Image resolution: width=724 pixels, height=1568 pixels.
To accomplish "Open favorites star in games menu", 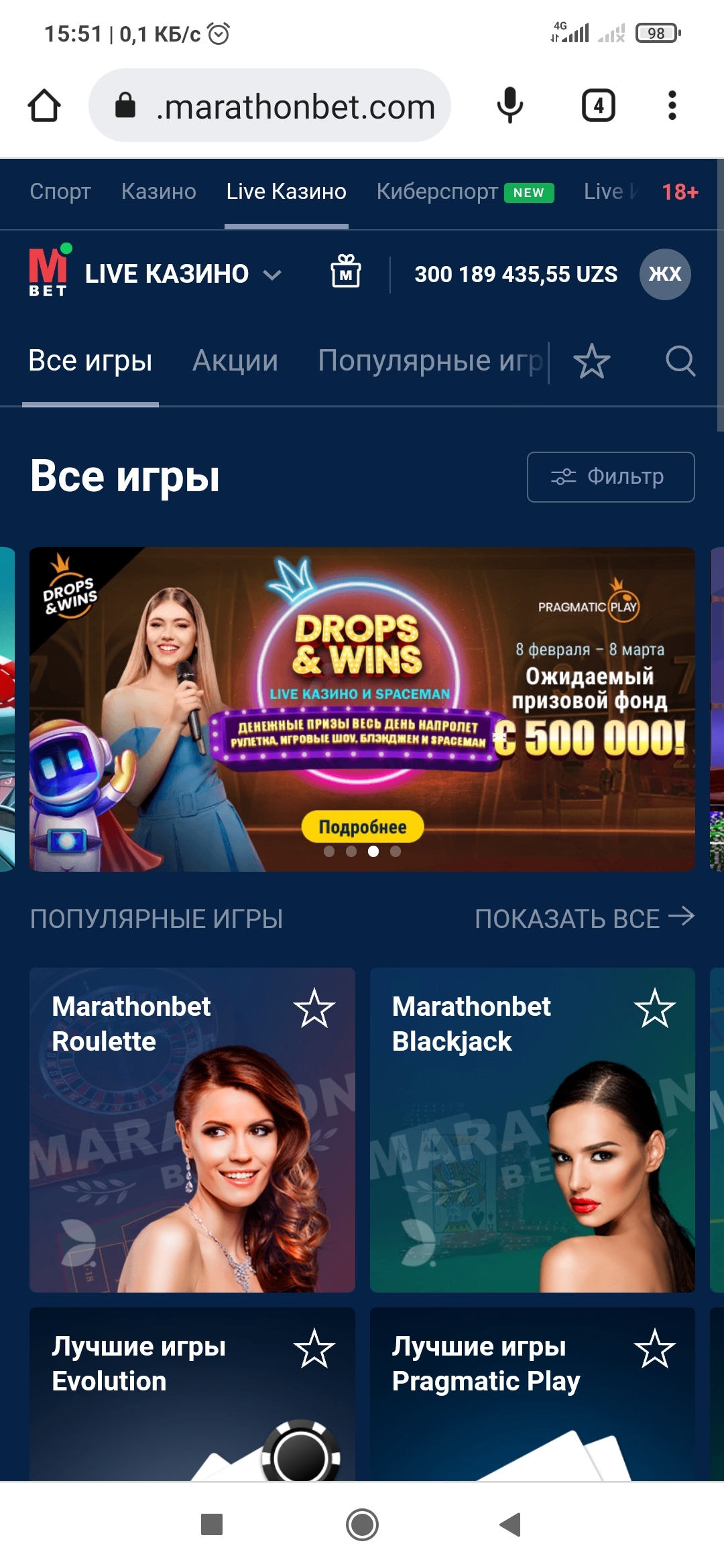I will (x=592, y=361).
